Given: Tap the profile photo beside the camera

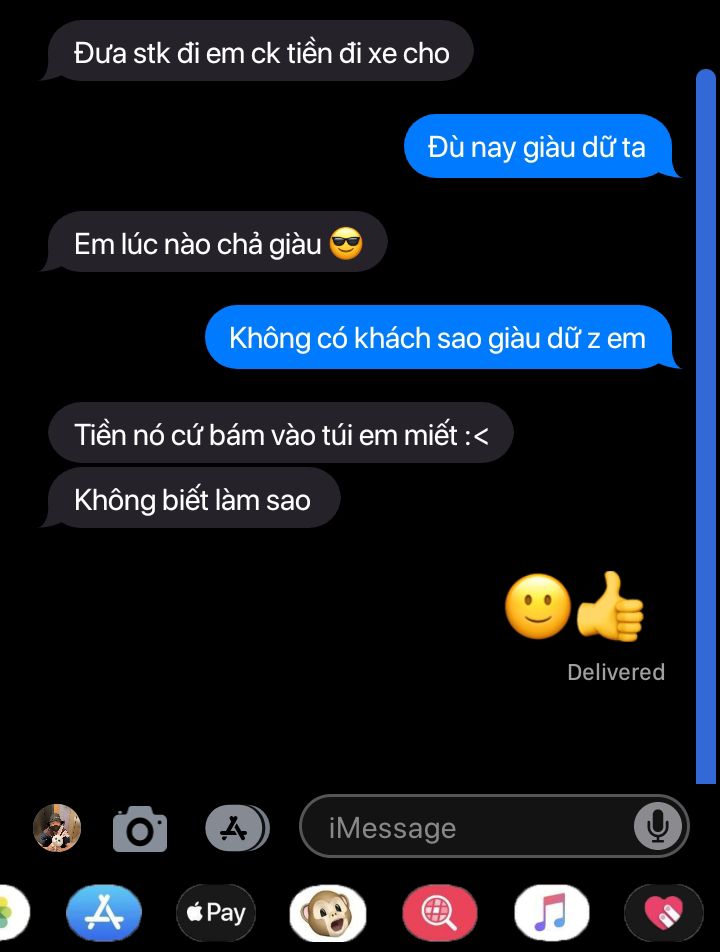Looking at the screenshot, I should coord(57,828).
